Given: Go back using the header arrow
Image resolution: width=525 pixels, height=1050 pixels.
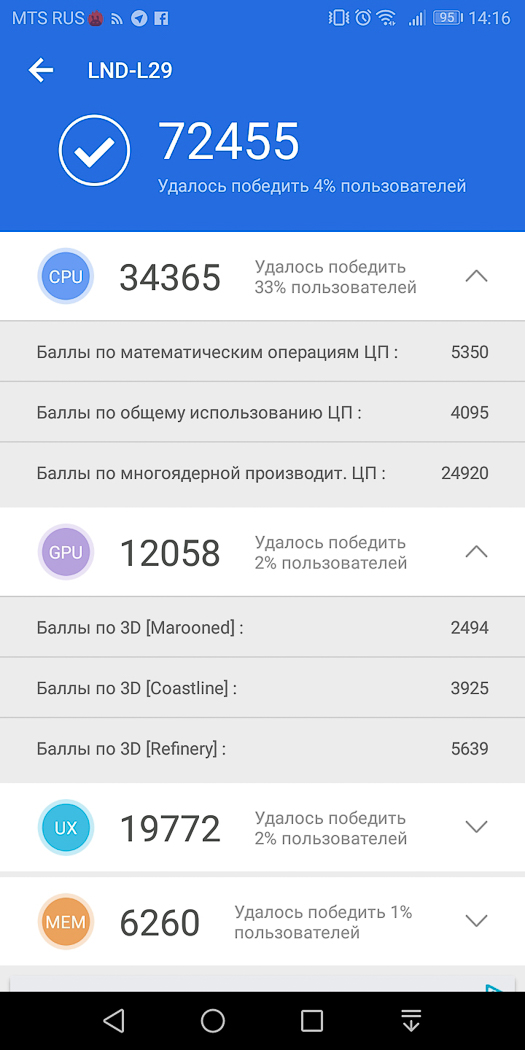Looking at the screenshot, I should pyautogui.click(x=41, y=70).
